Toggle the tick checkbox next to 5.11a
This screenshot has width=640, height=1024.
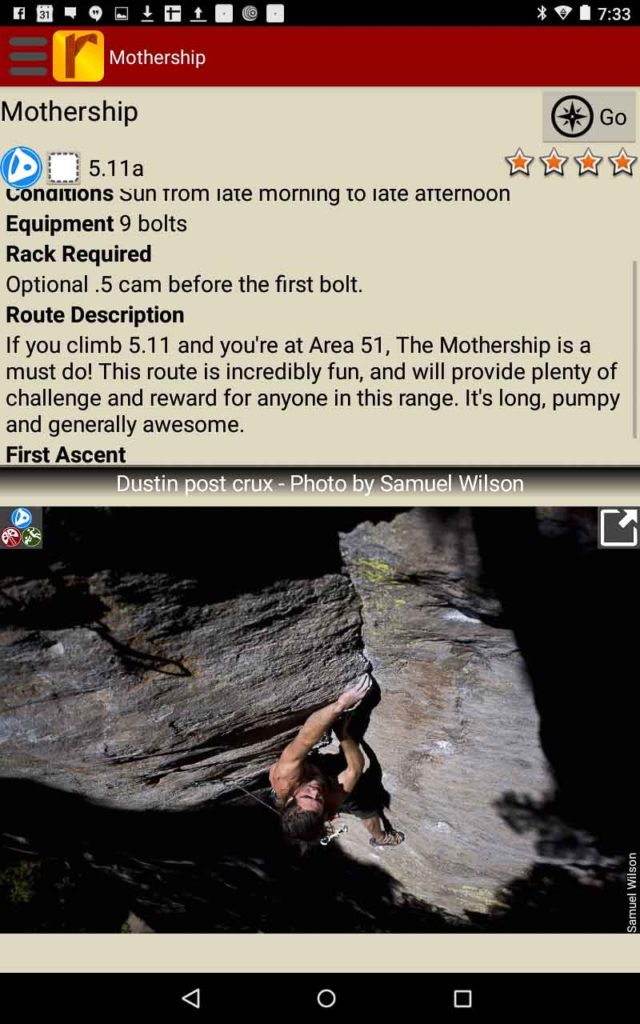pyautogui.click(x=64, y=167)
